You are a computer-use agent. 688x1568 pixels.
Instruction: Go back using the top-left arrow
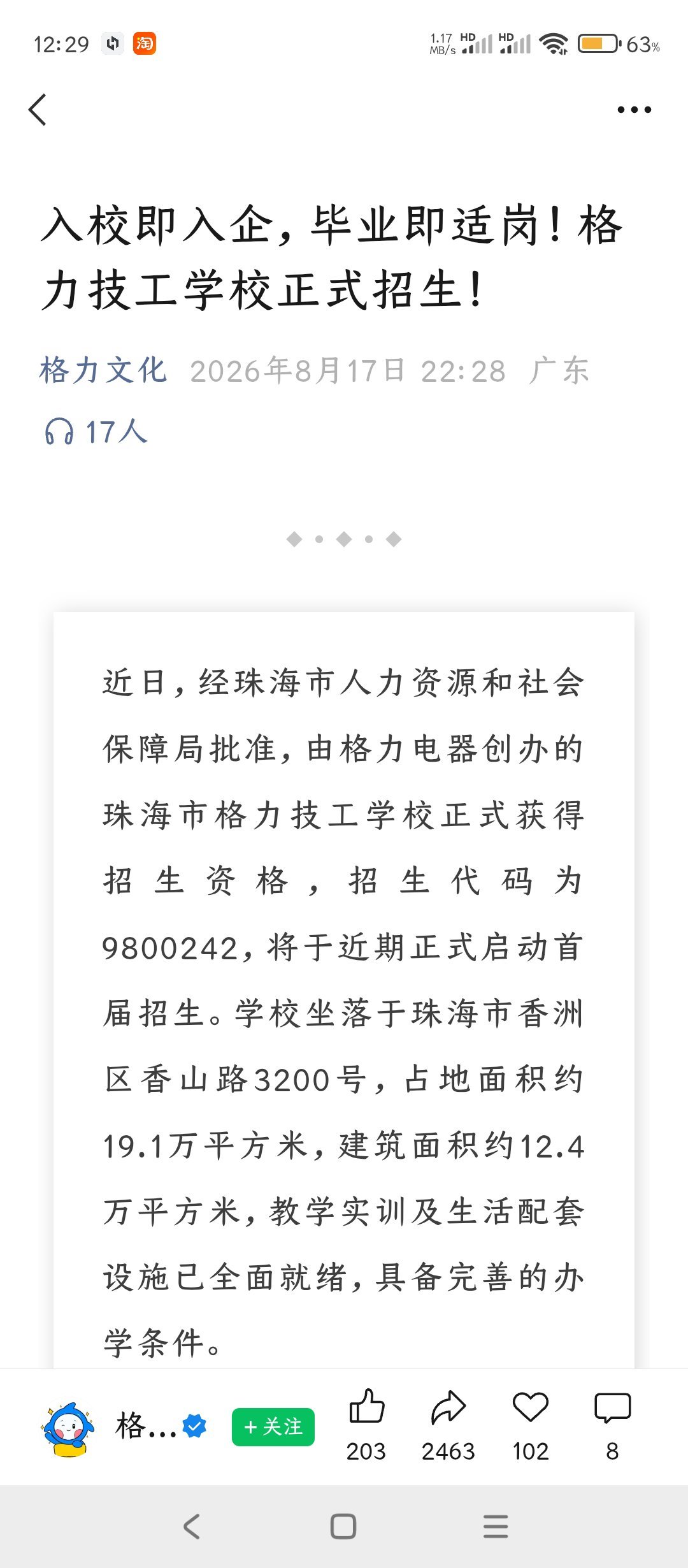coord(38,110)
